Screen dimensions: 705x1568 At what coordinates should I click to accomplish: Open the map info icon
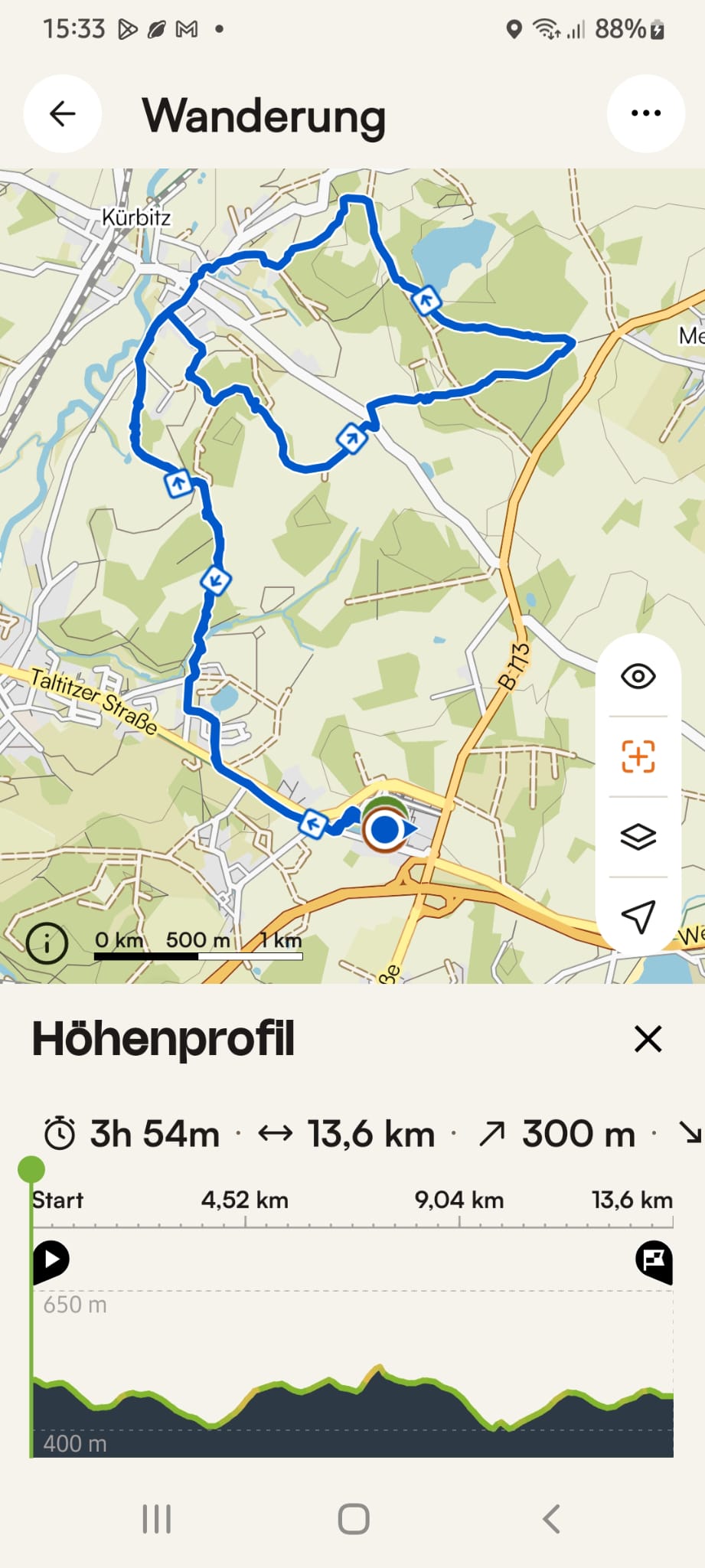[47, 942]
